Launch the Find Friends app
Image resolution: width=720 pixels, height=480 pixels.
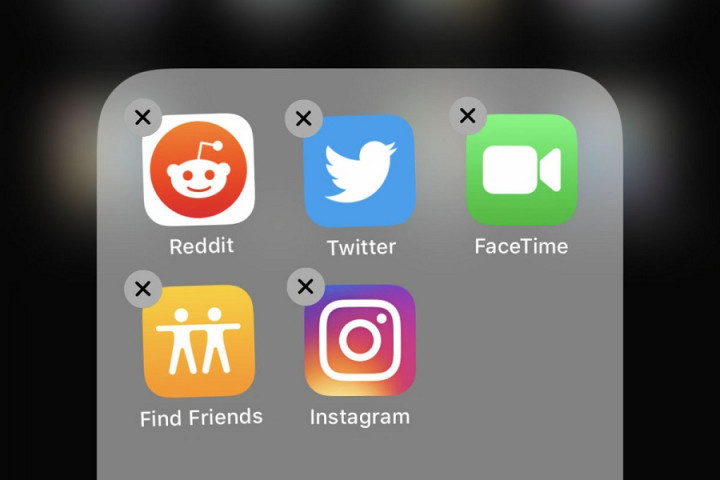point(198,341)
